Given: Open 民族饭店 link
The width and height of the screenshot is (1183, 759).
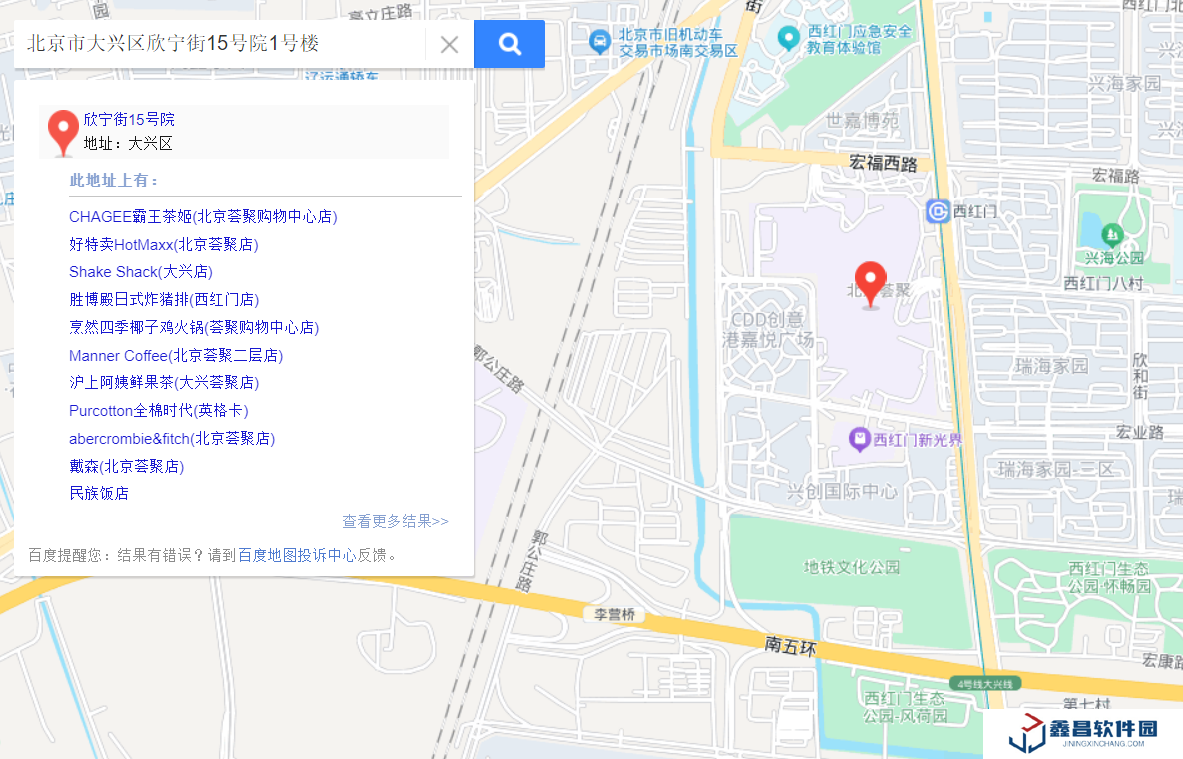Looking at the screenshot, I should click(99, 493).
